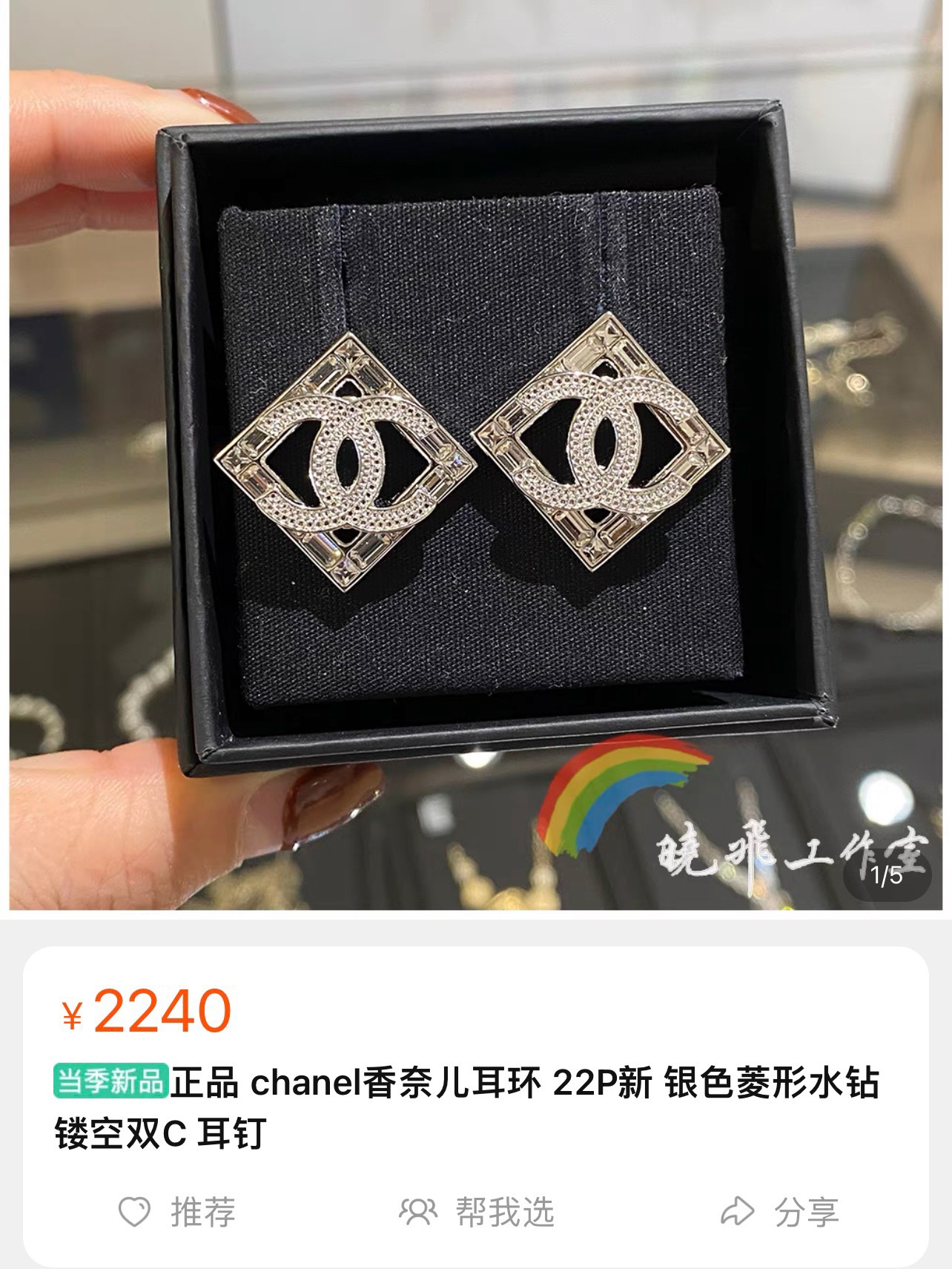952x1269 pixels.
Task: Tap 推荐 heart button to recommend
Action: pos(176,1213)
